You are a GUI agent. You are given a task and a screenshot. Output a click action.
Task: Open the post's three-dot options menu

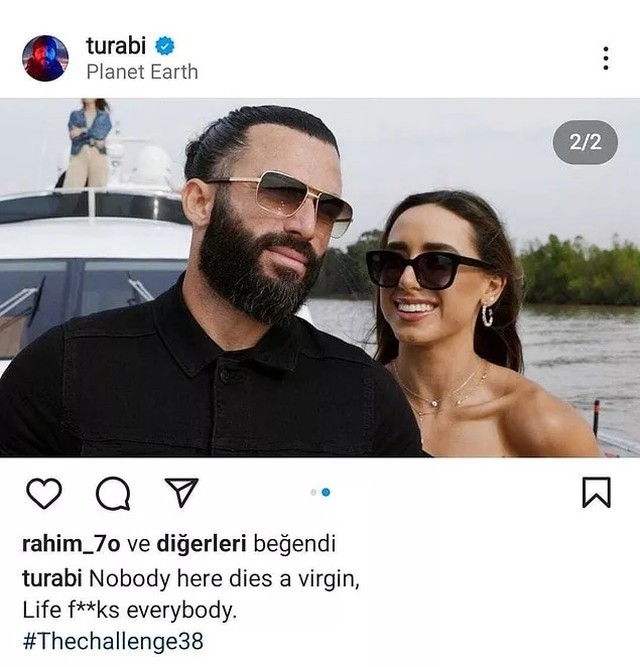(x=606, y=58)
